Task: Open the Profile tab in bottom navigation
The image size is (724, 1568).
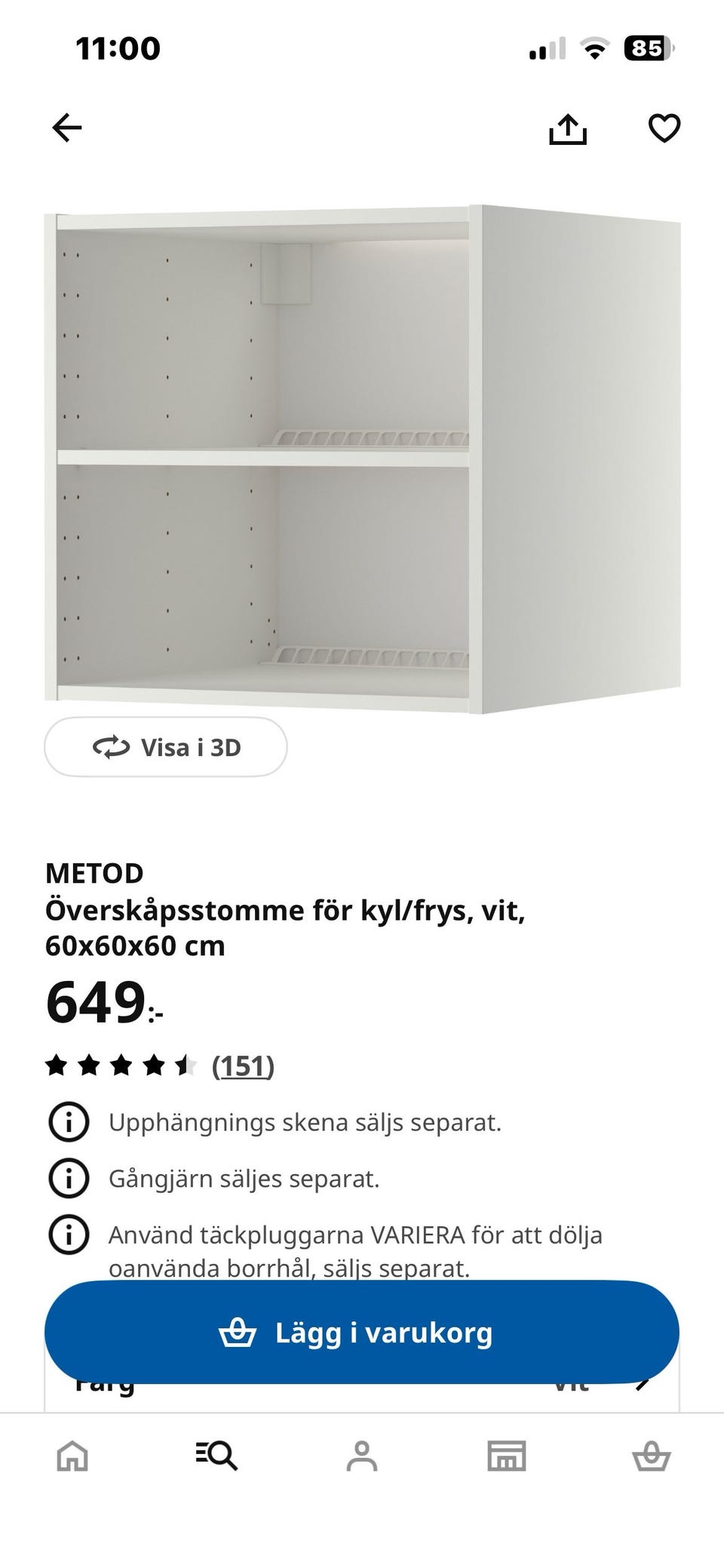Action: 362,1456
